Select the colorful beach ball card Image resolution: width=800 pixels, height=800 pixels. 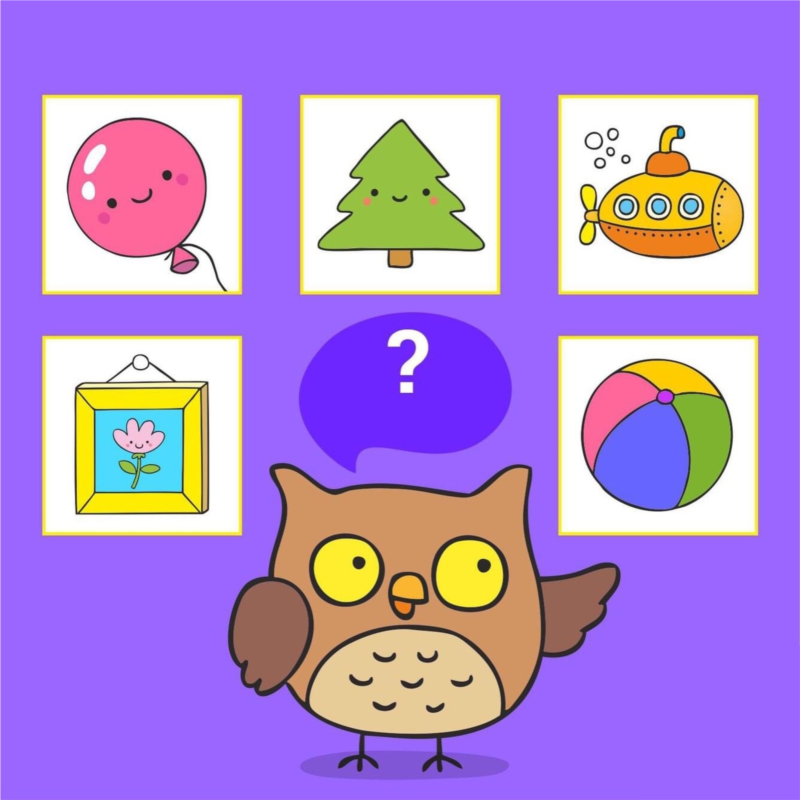[x=658, y=436]
